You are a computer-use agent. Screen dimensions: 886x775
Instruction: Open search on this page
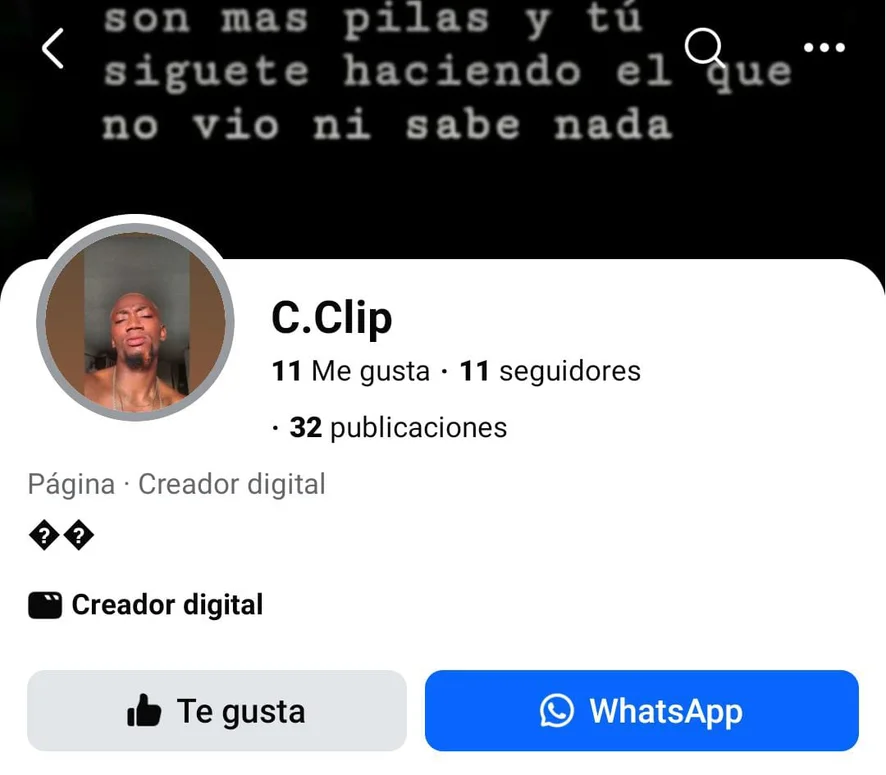[x=704, y=47]
